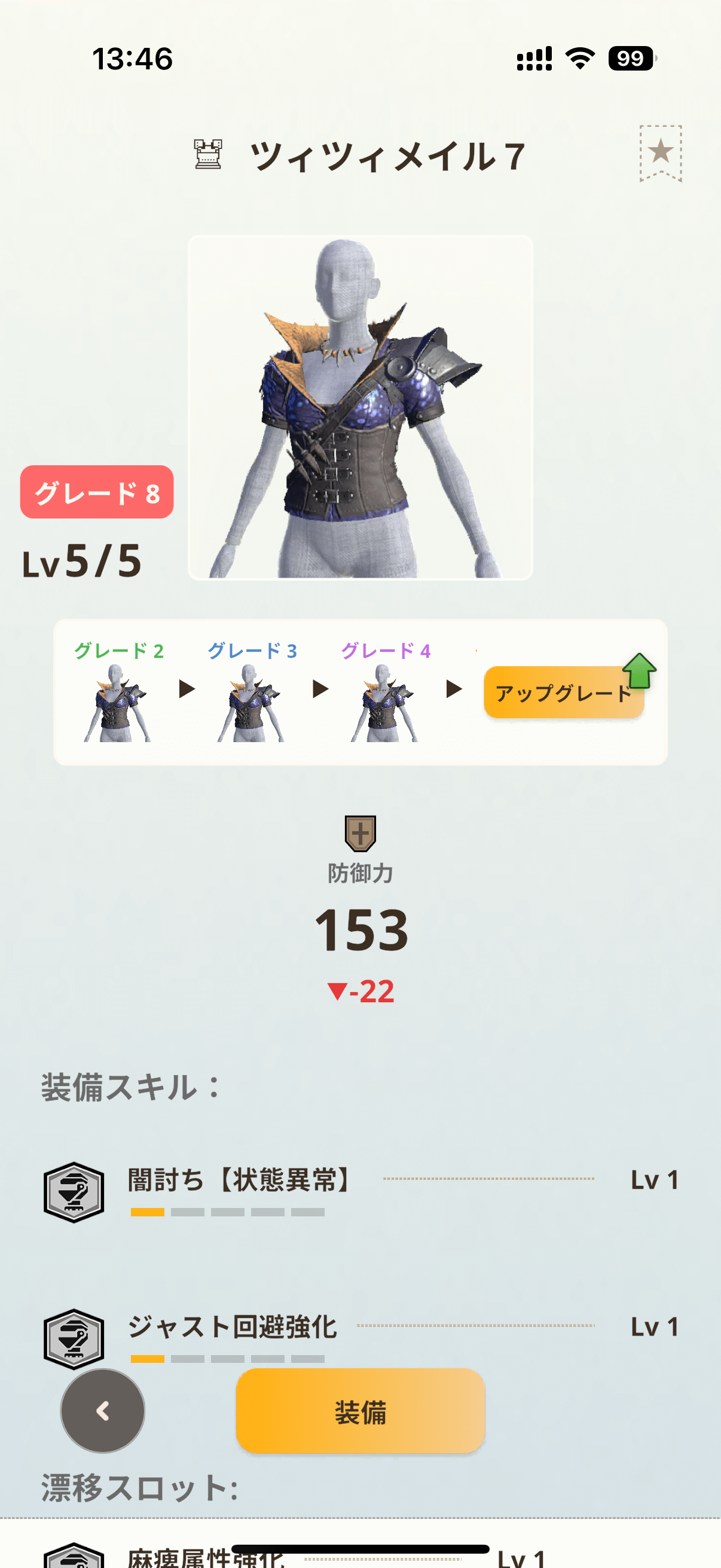
Task: Equip armor with the 装備 button
Action: (360, 1411)
